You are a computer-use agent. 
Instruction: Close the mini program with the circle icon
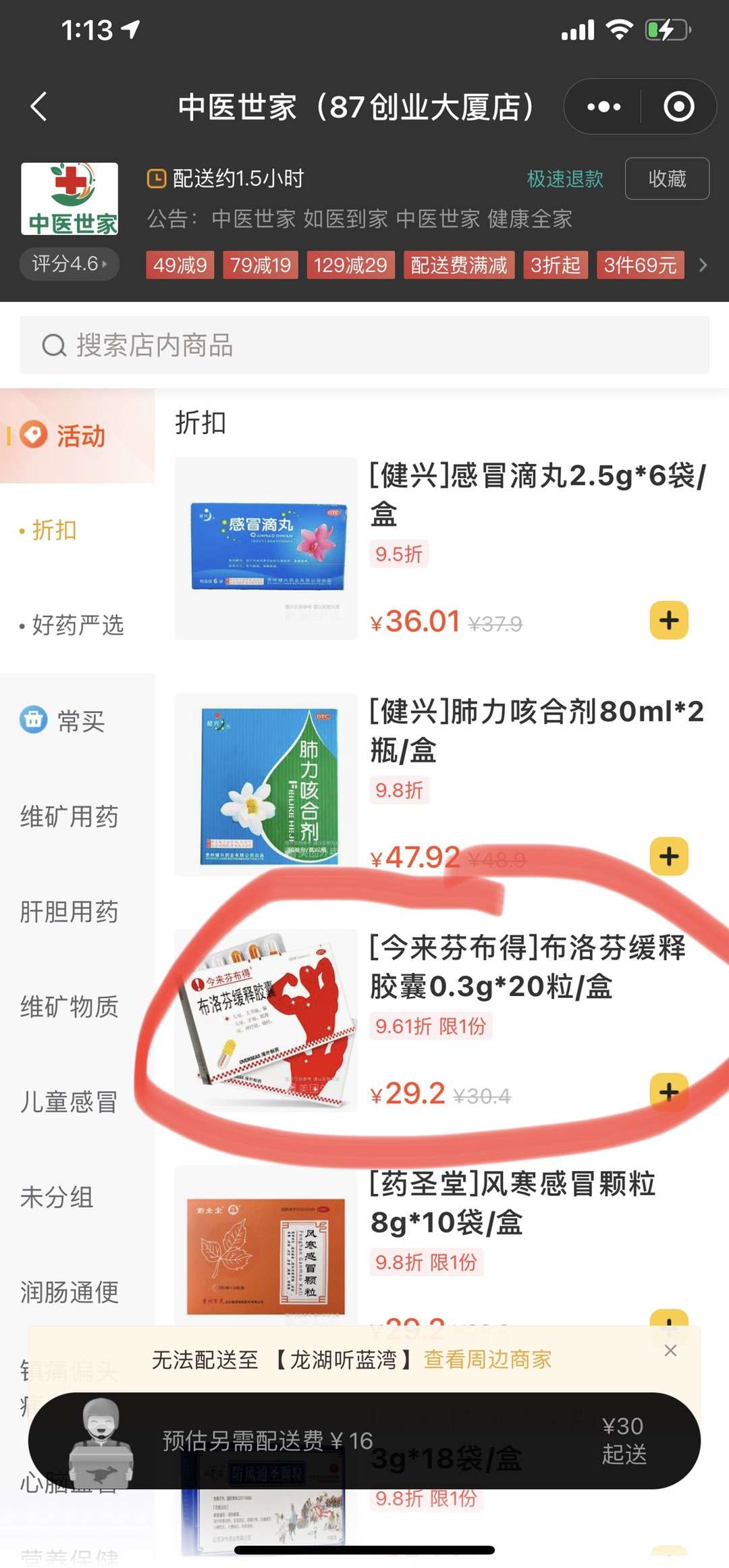click(678, 107)
